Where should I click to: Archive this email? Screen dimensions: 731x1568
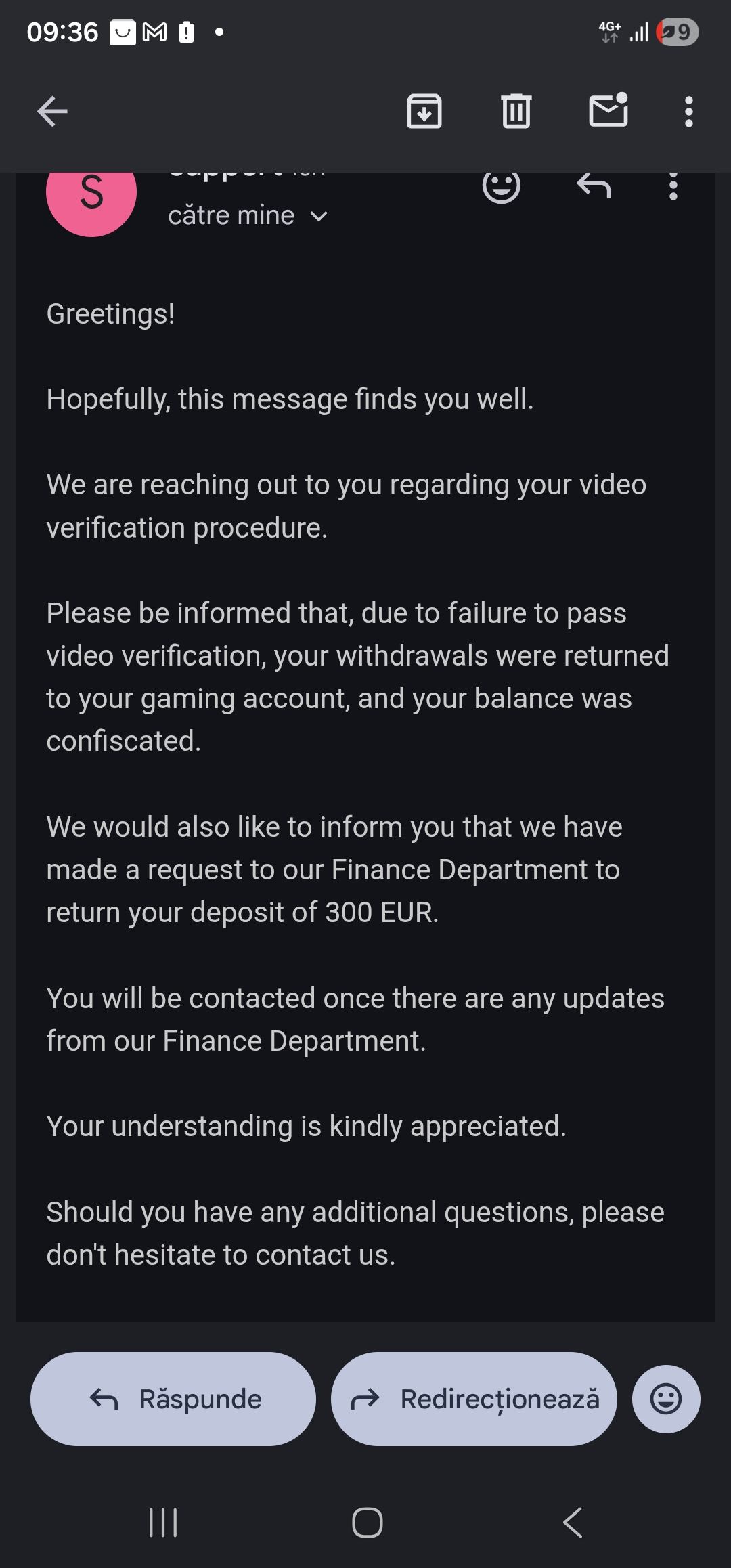424,112
